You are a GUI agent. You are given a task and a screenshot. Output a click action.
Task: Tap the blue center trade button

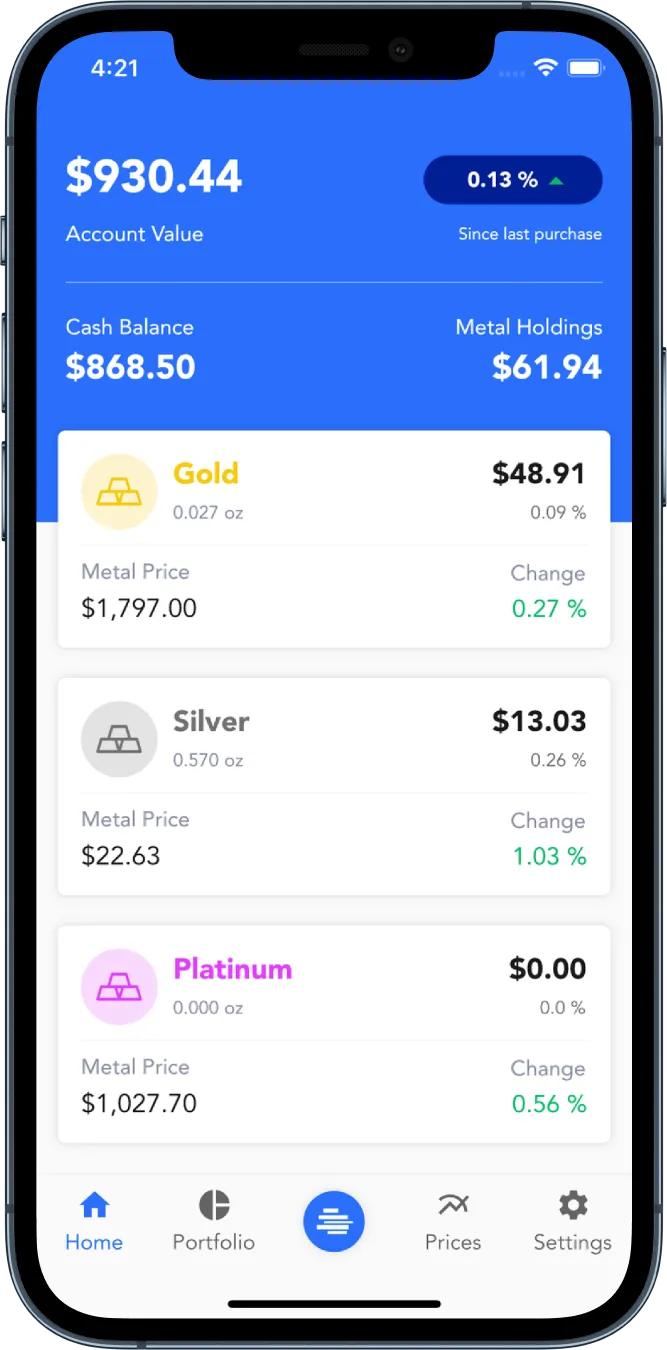[x=334, y=1221]
